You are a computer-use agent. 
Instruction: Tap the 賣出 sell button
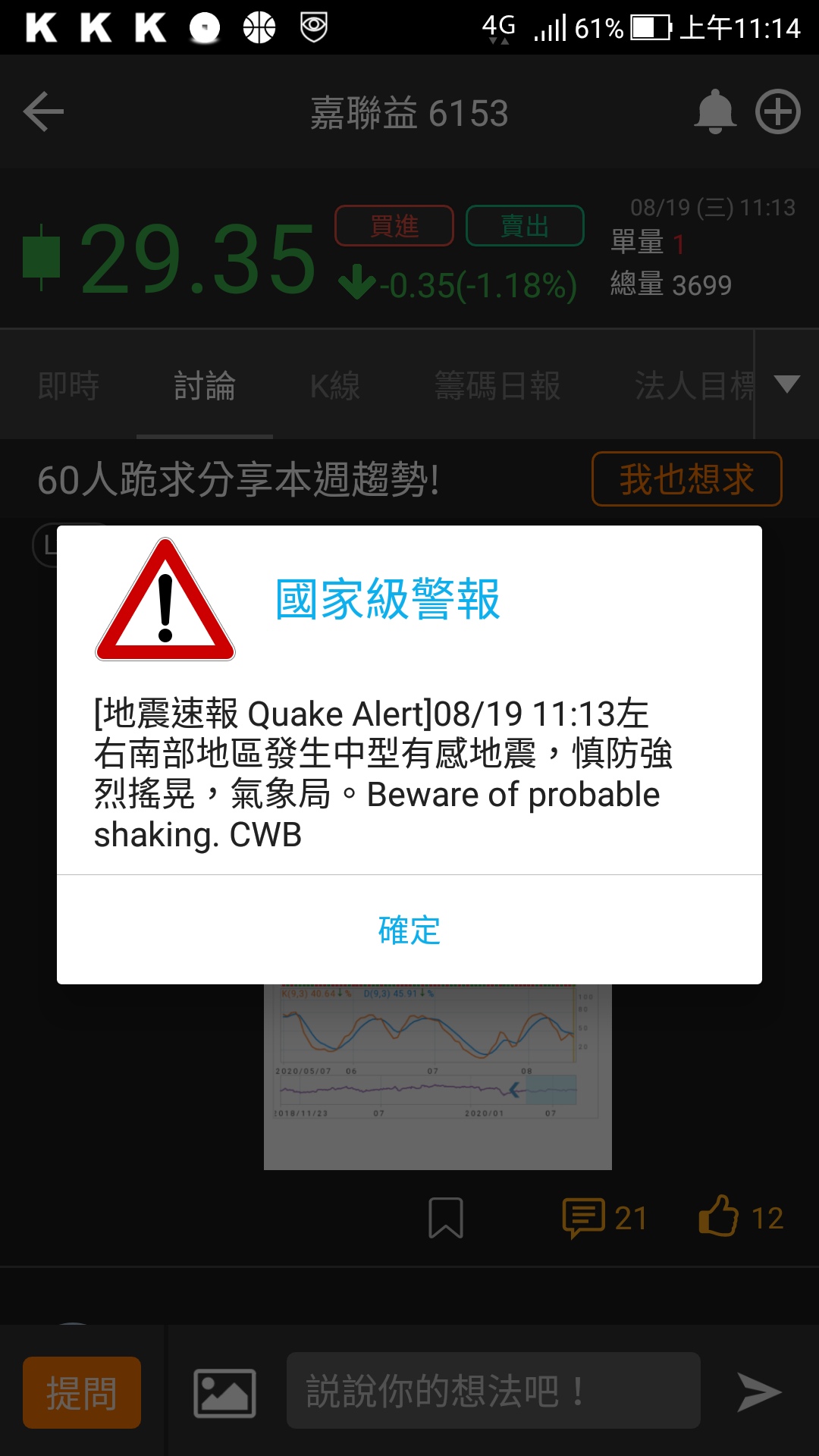click(525, 226)
